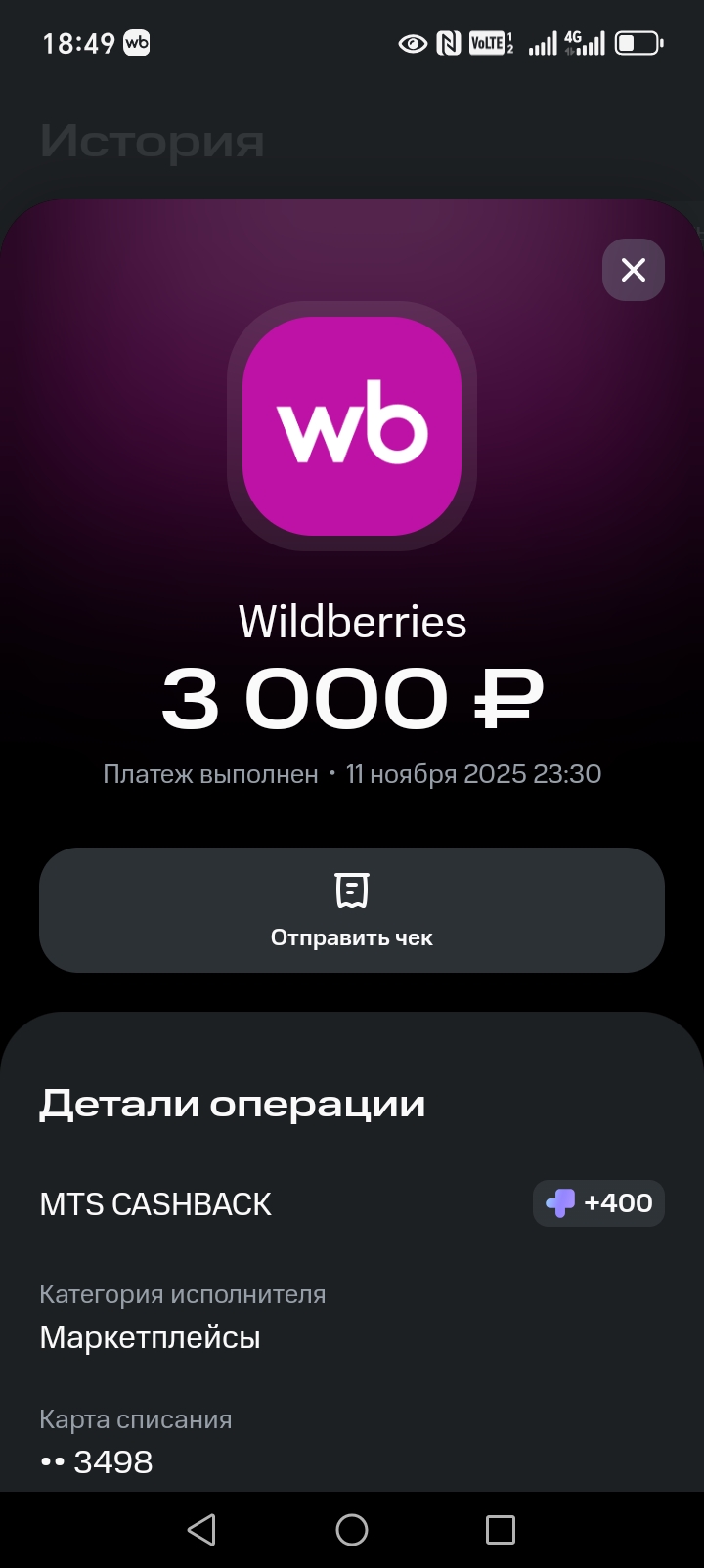Tap the eye icon in the status bar
This screenshot has height=1568, width=704.
(x=411, y=43)
